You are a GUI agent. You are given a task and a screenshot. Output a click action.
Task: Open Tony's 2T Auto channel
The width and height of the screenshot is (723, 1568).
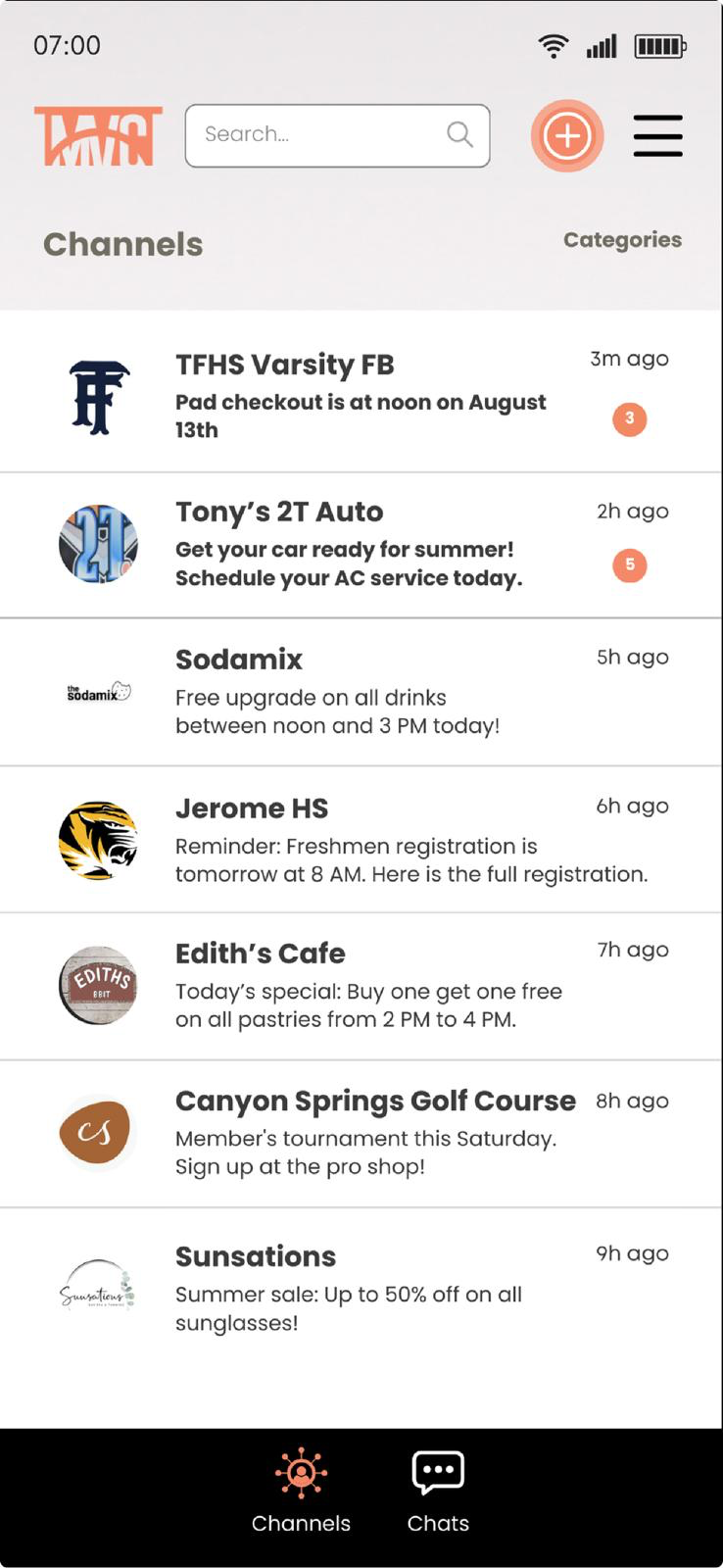point(361,544)
